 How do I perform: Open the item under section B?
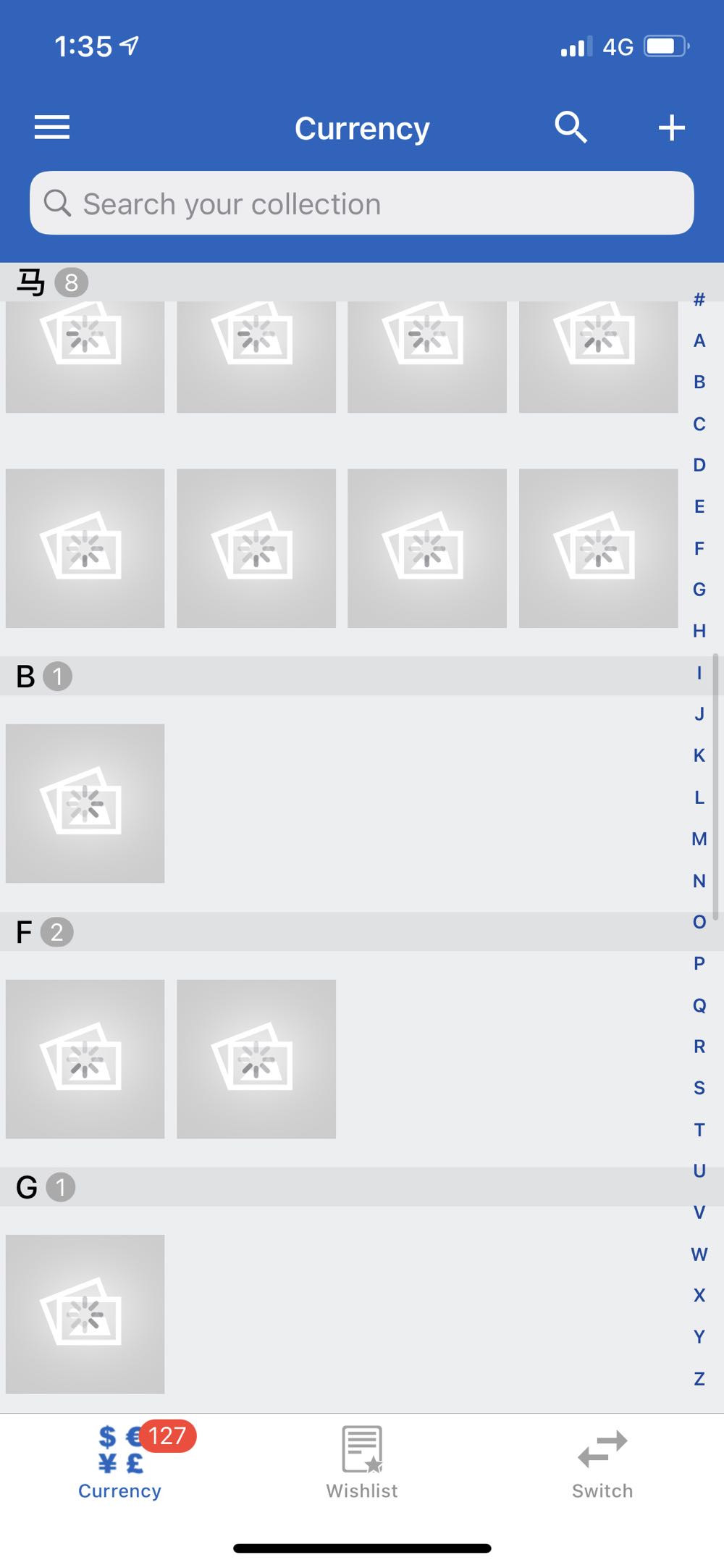coord(85,803)
